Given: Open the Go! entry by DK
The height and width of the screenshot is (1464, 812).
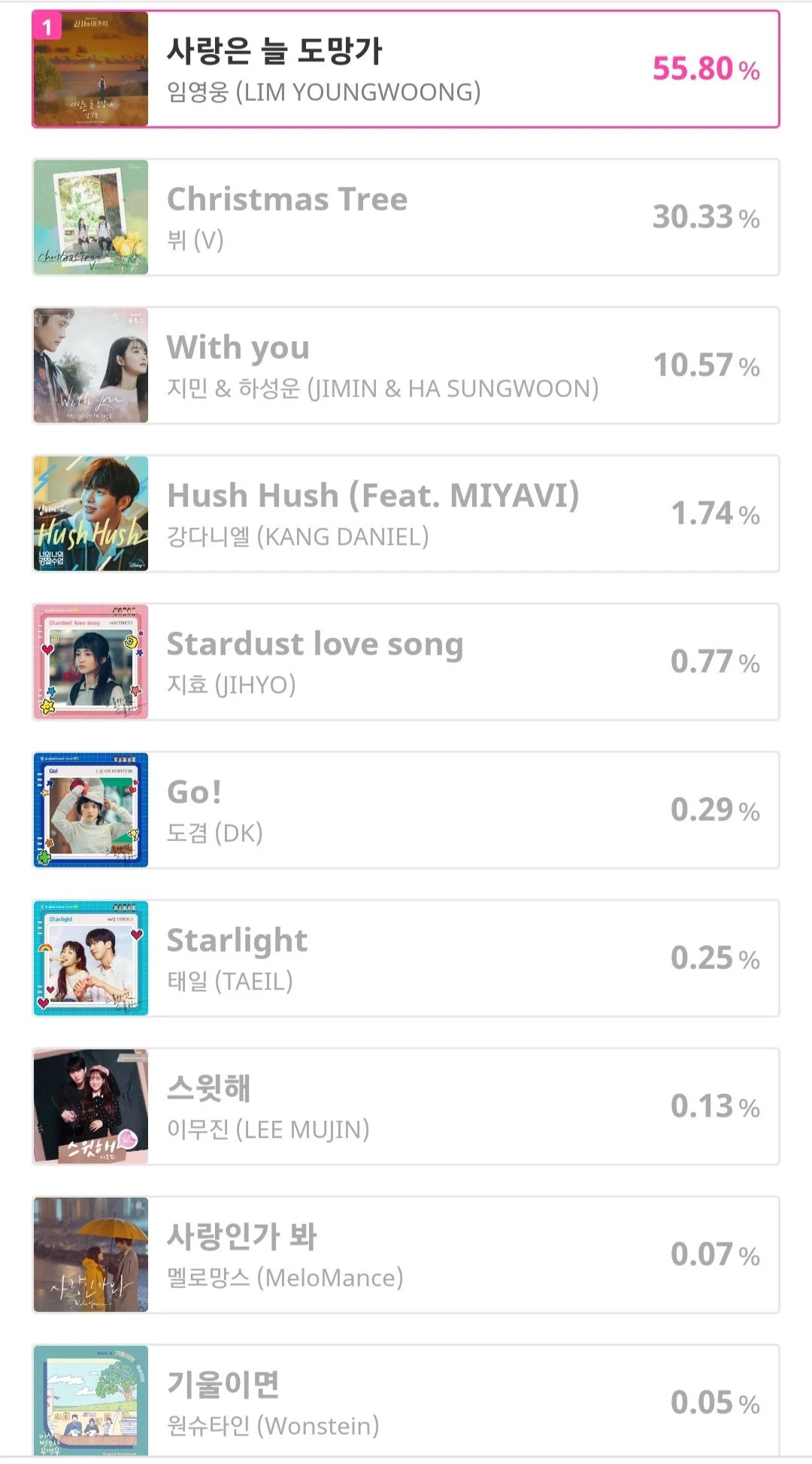Looking at the screenshot, I should coord(406,810).
